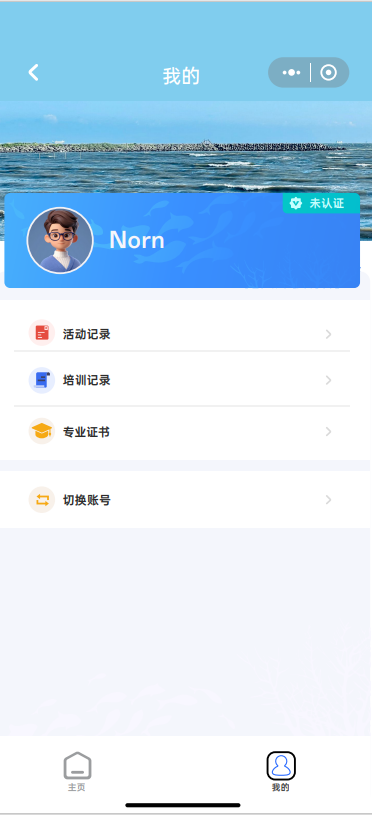The width and height of the screenshot is (372, 815).
Task: Switch to the 主页 home tab
Action: coord(77,771)
